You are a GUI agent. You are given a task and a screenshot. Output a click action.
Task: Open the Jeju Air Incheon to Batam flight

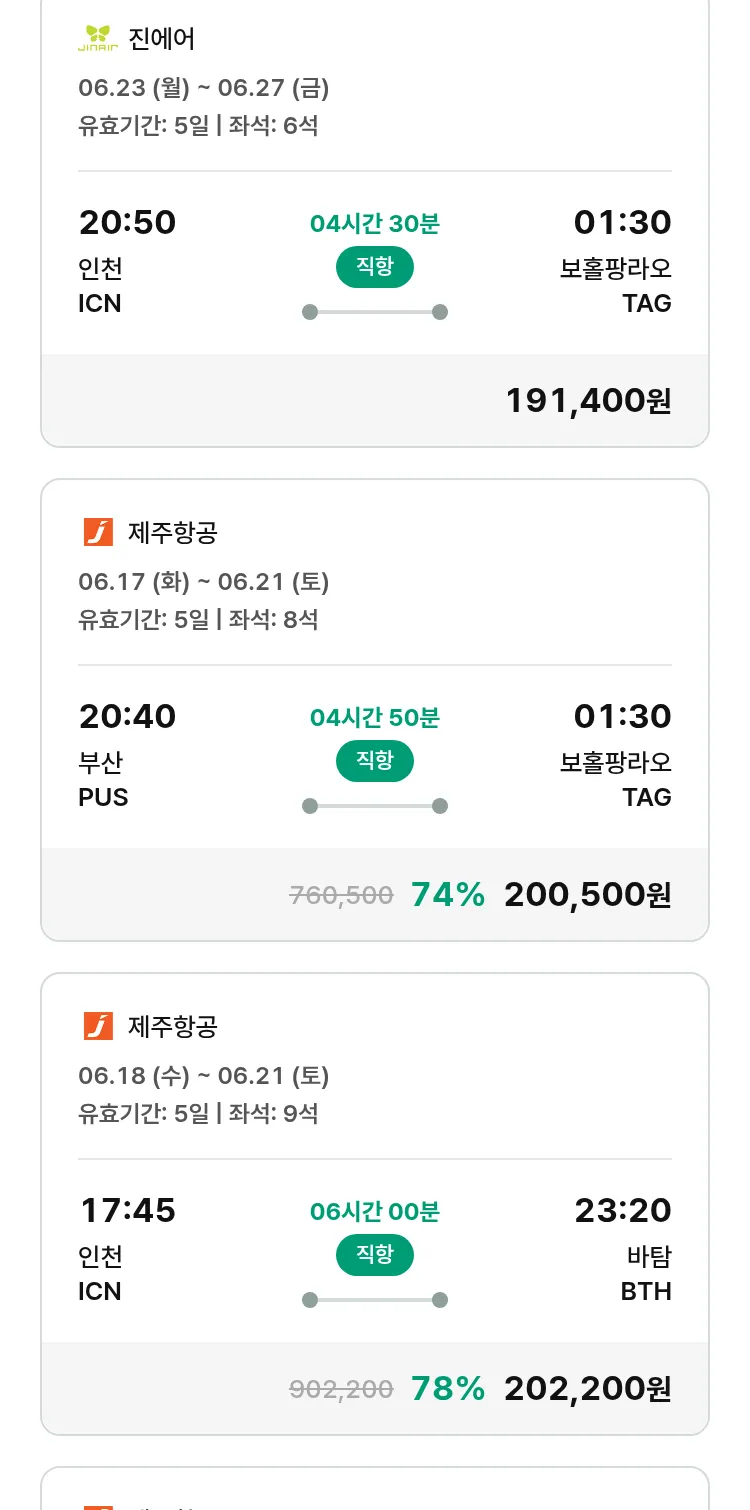(x=375, y=1204)
